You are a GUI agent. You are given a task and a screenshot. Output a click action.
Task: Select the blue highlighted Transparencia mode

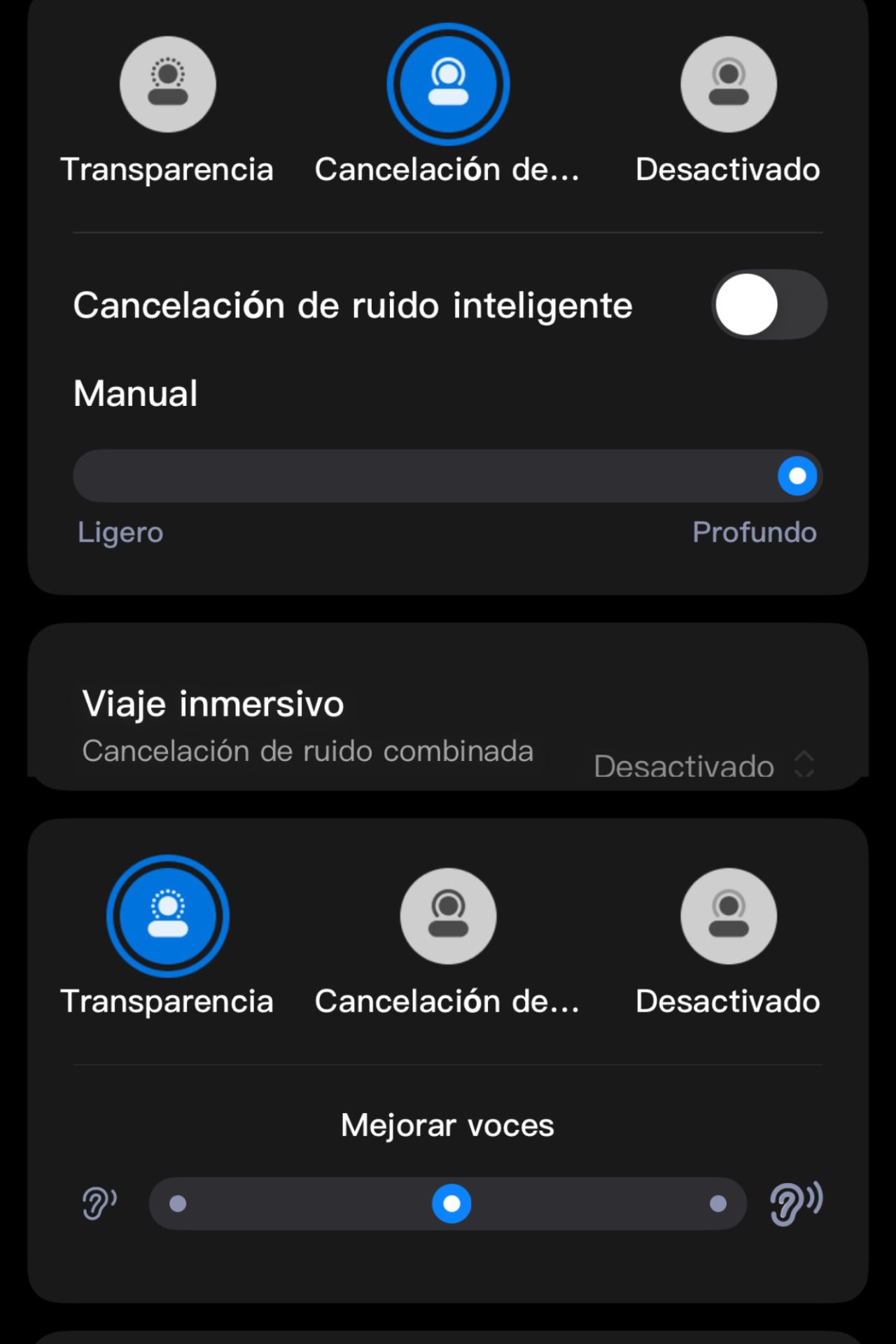[x=167, y=916]
